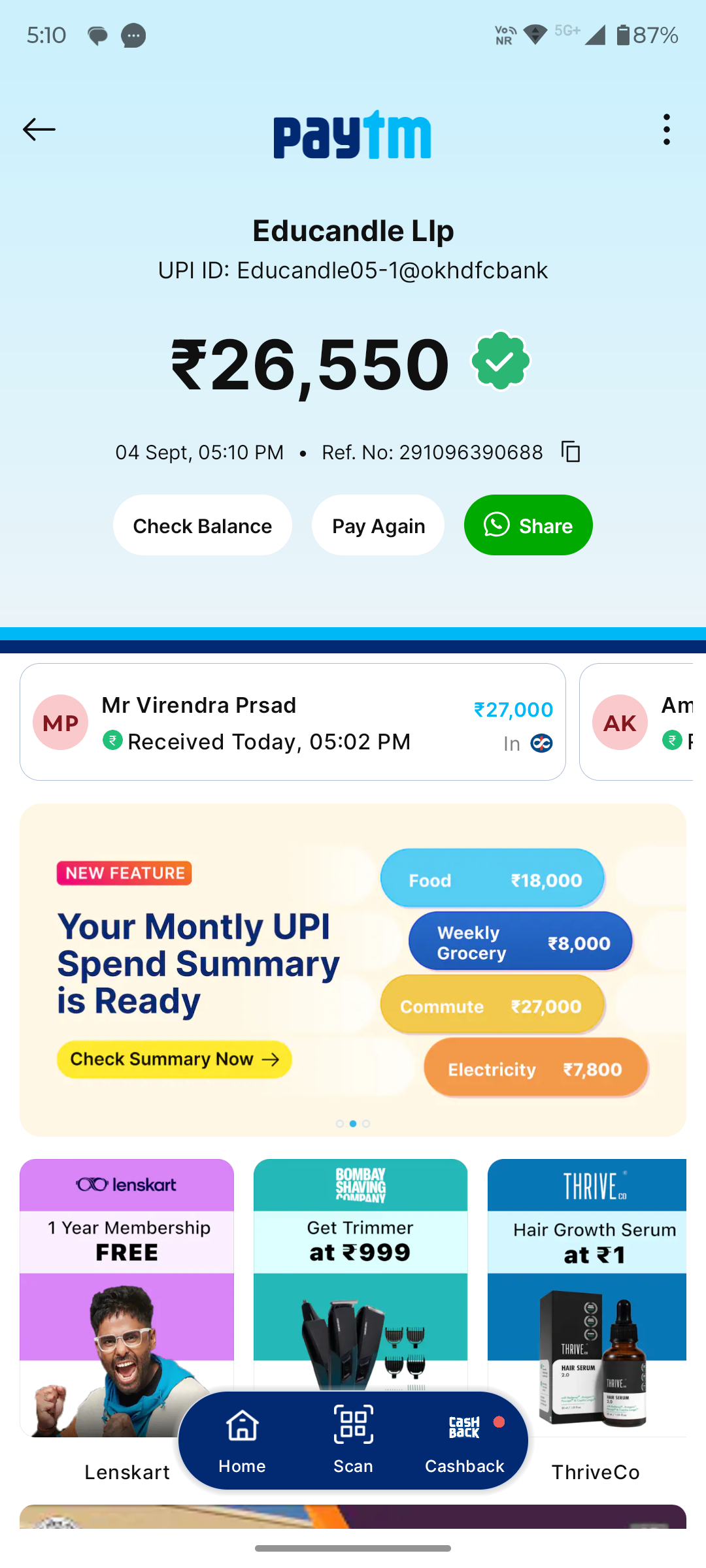Image resolution: width=706 pixels, height=1568 pixels.
Task: Tap Check Balance button
Action: click(x=203, y=526)
